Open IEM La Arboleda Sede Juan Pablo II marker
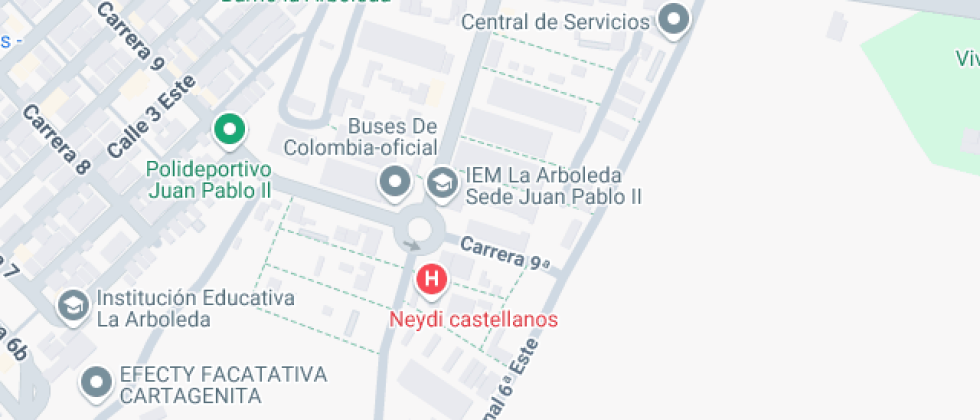This screenshot has width=980, height=420. (x=441, y=182)
